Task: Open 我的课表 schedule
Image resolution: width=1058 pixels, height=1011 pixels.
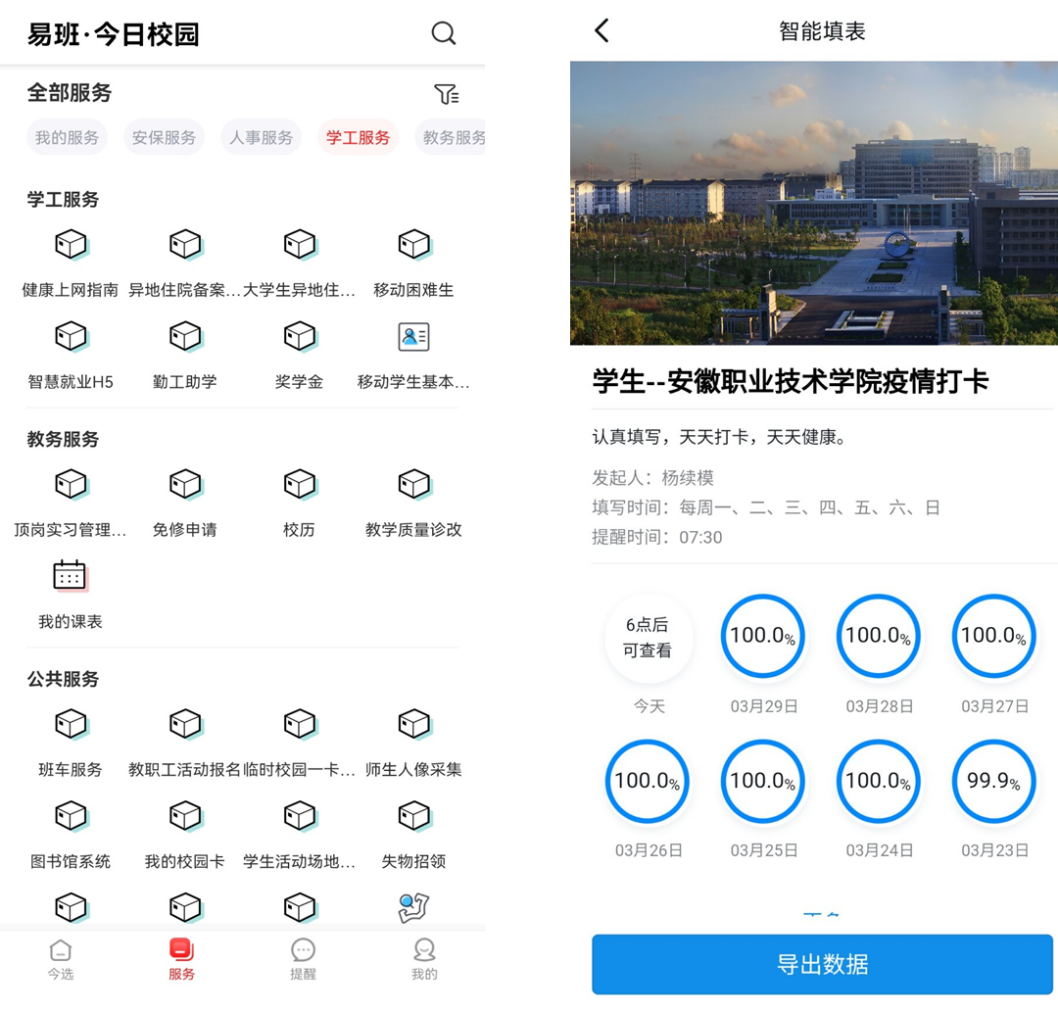Action: tap(70, 592)
